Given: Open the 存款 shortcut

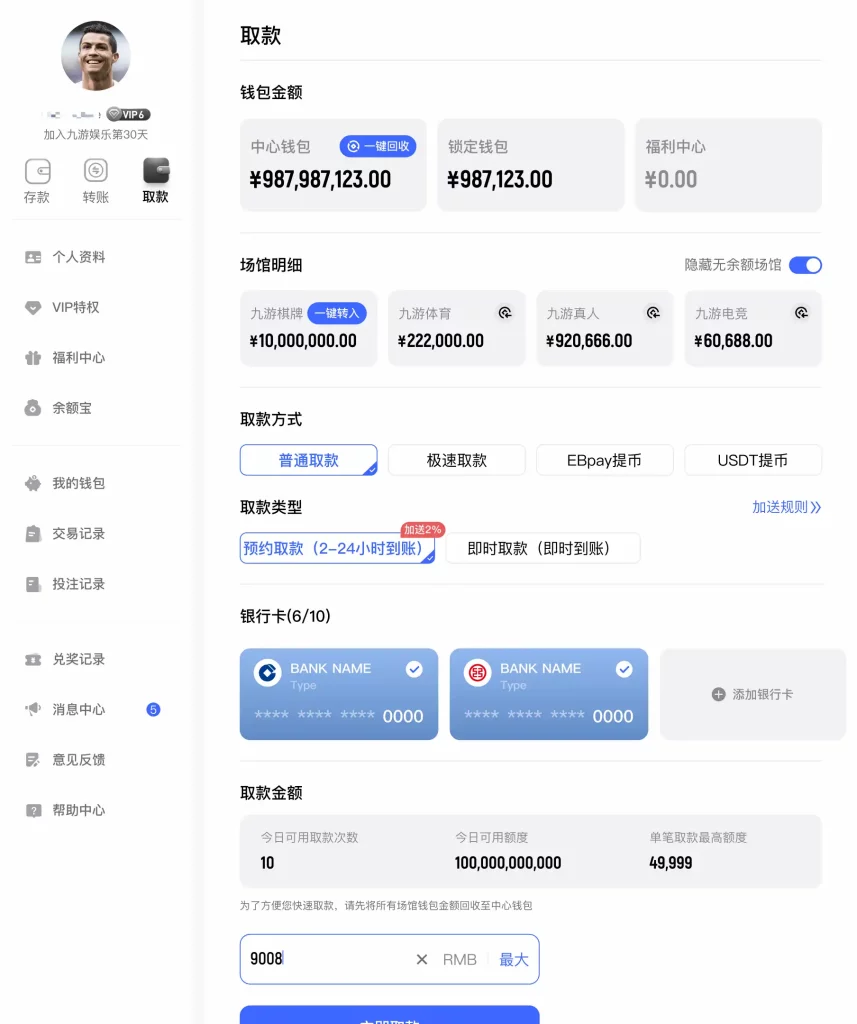Looking at the screenshot, I should [x=38, y=180].
